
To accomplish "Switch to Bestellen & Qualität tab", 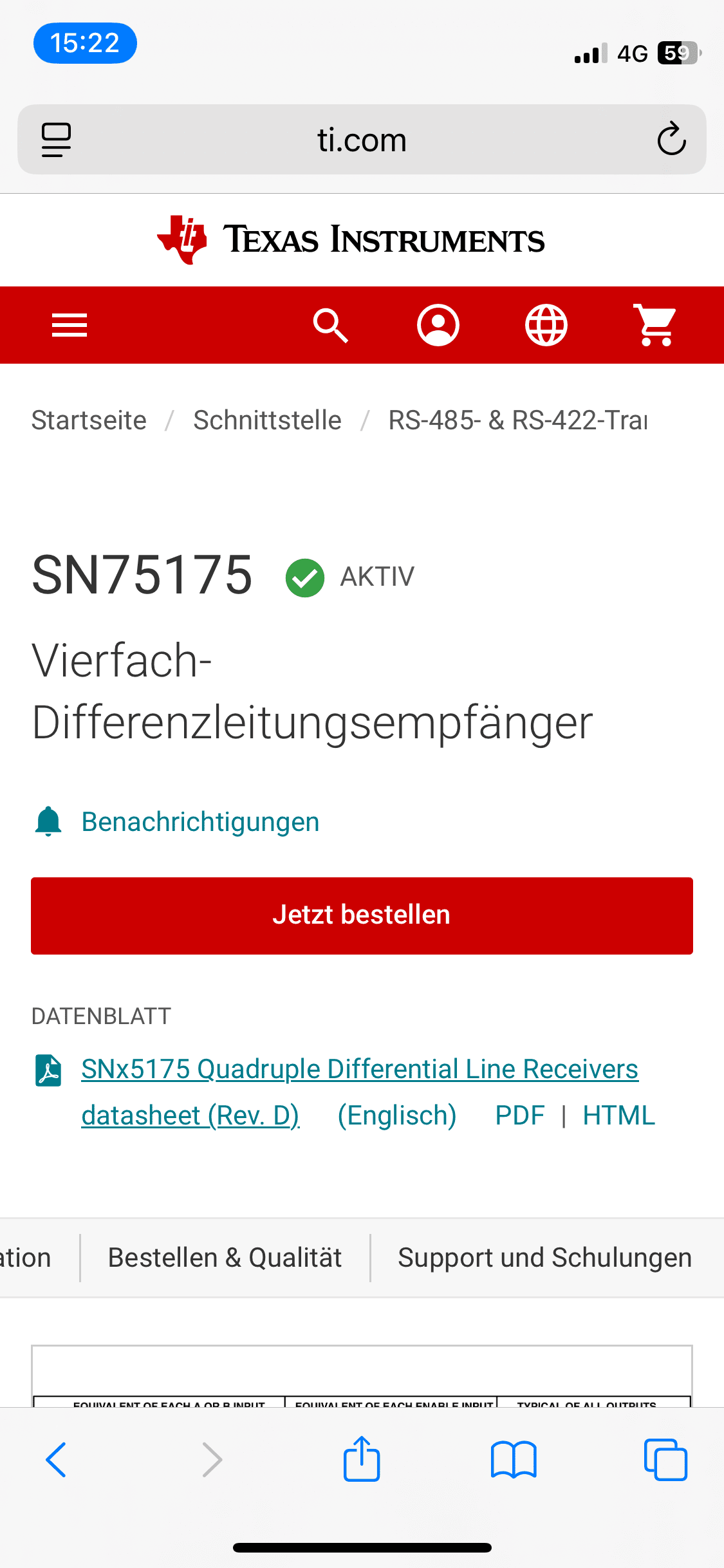I will coord(225,1258).
